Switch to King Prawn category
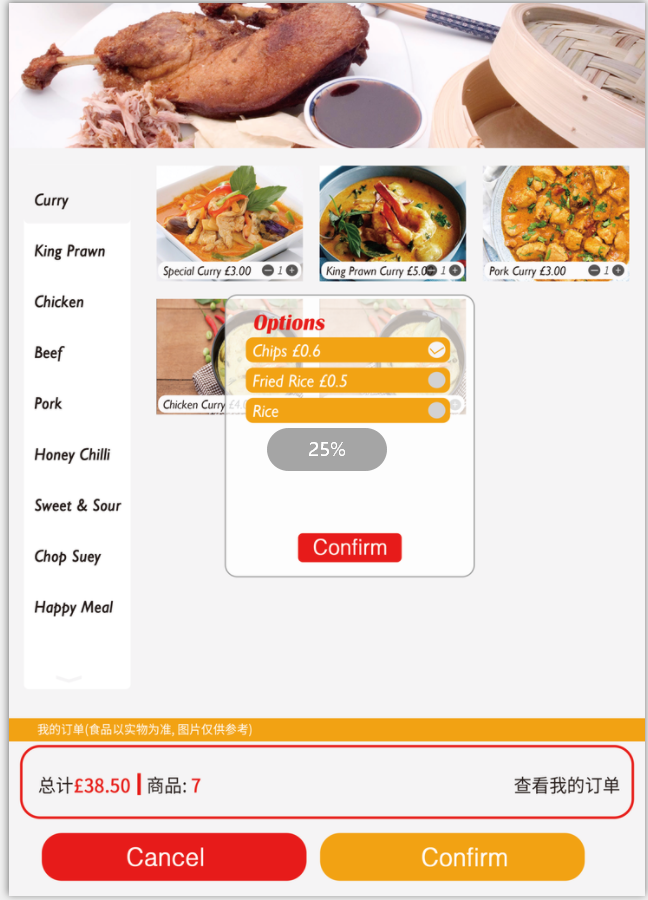The height and width of the screenshot is (900, 648). (x=69, y=251)
